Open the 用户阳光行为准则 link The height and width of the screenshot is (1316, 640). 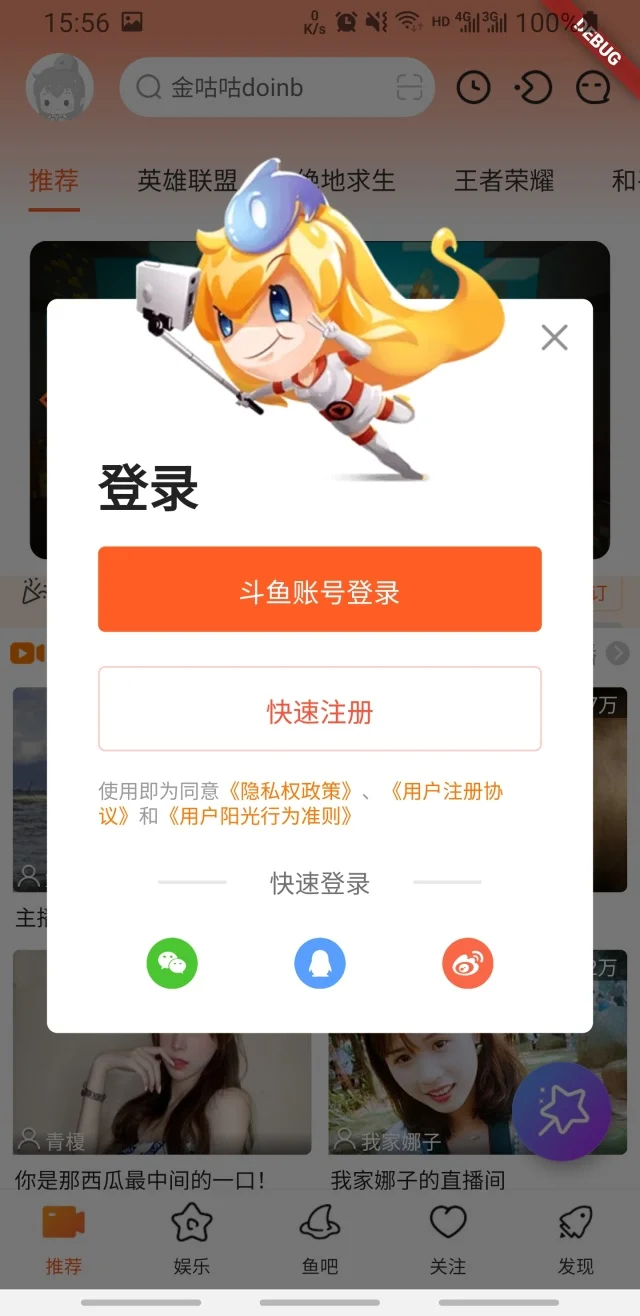pos(259,816)
